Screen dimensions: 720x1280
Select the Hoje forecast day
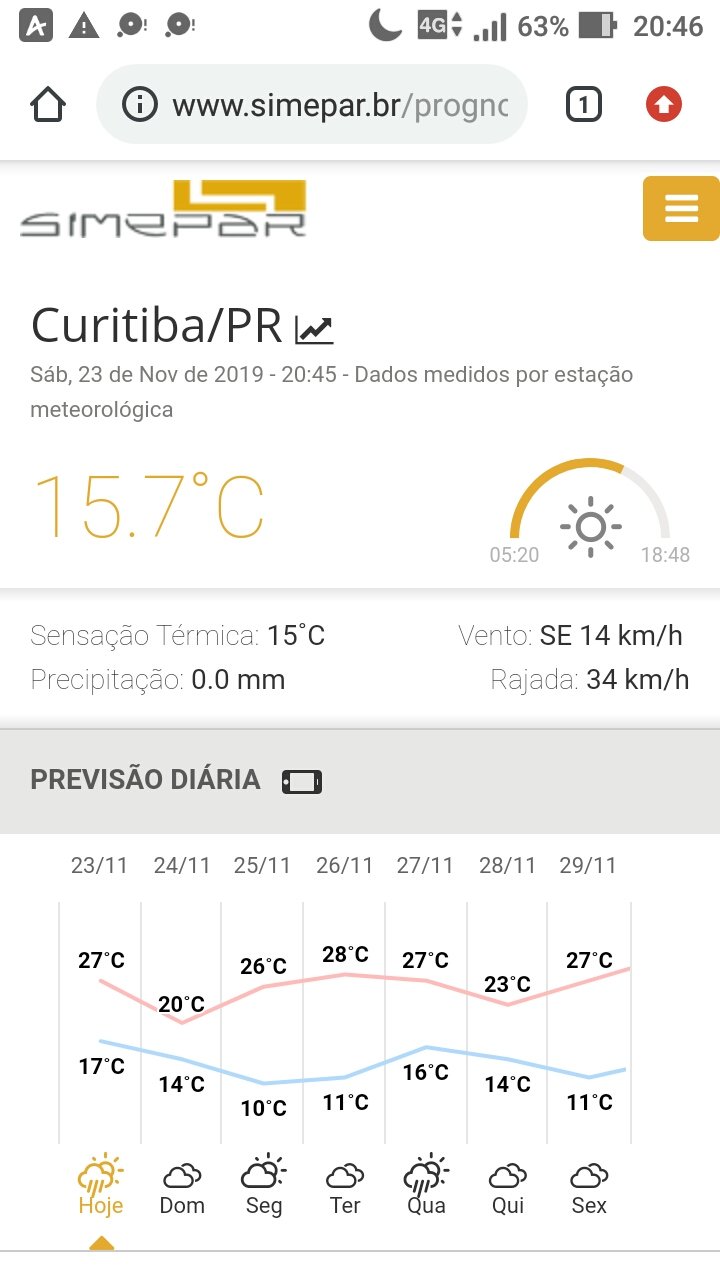coord(100,1185)
